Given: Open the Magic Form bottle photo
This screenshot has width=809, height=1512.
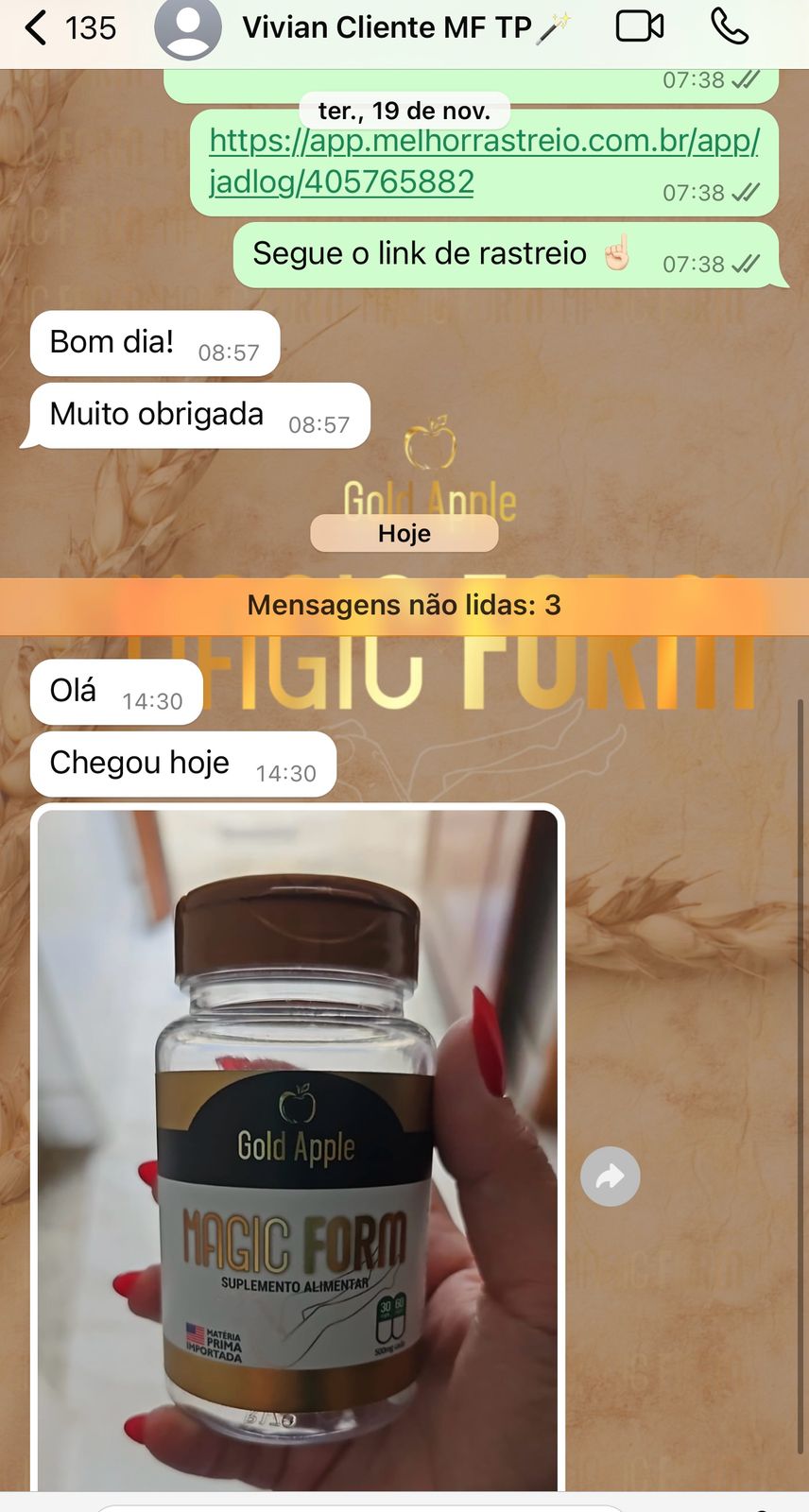Looking at the screenshot, I should pos(298,1148).
